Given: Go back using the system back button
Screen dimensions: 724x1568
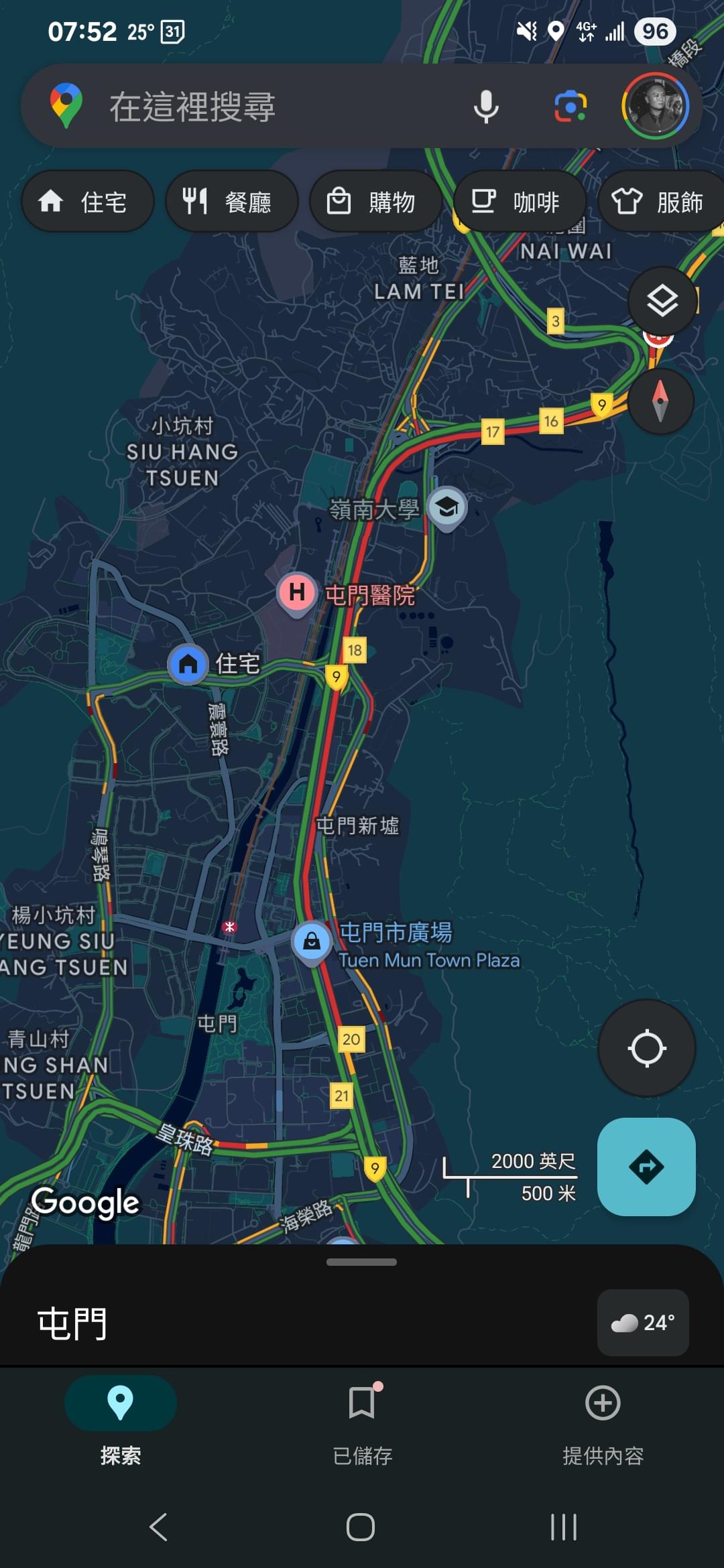Looking at the screenshot, I should click(x=158, y=1527).
